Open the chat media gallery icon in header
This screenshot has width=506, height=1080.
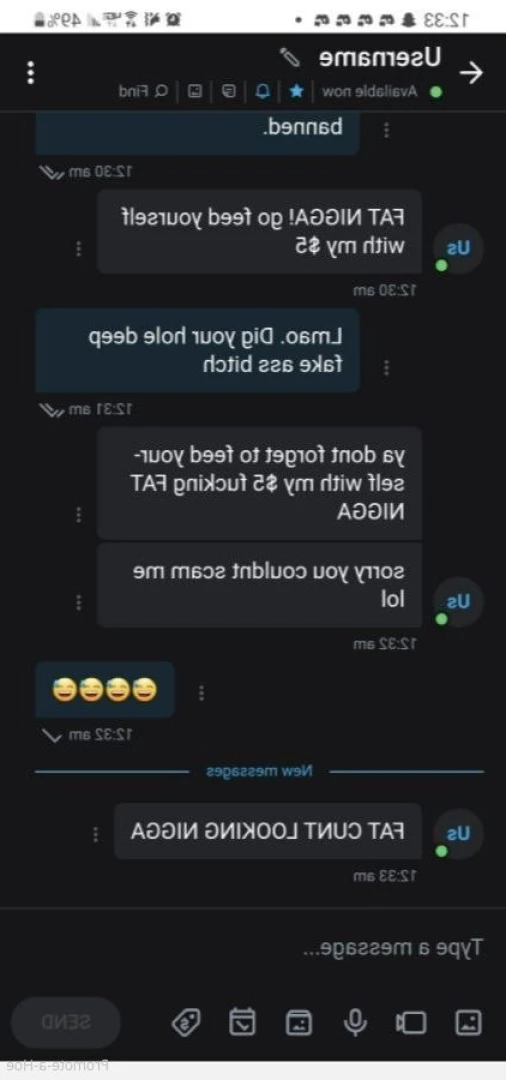196,92
